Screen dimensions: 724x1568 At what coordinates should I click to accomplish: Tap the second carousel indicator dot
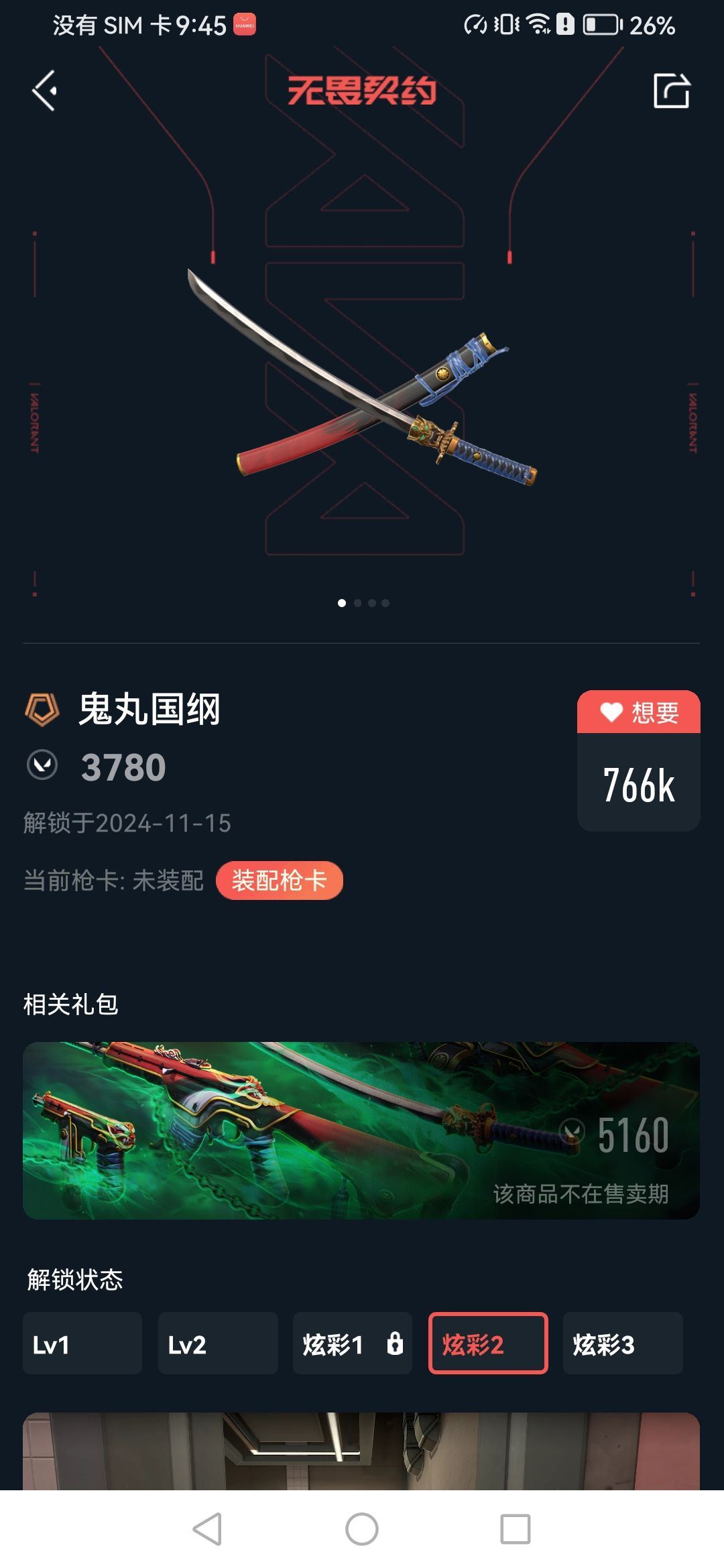click(357, 603)
